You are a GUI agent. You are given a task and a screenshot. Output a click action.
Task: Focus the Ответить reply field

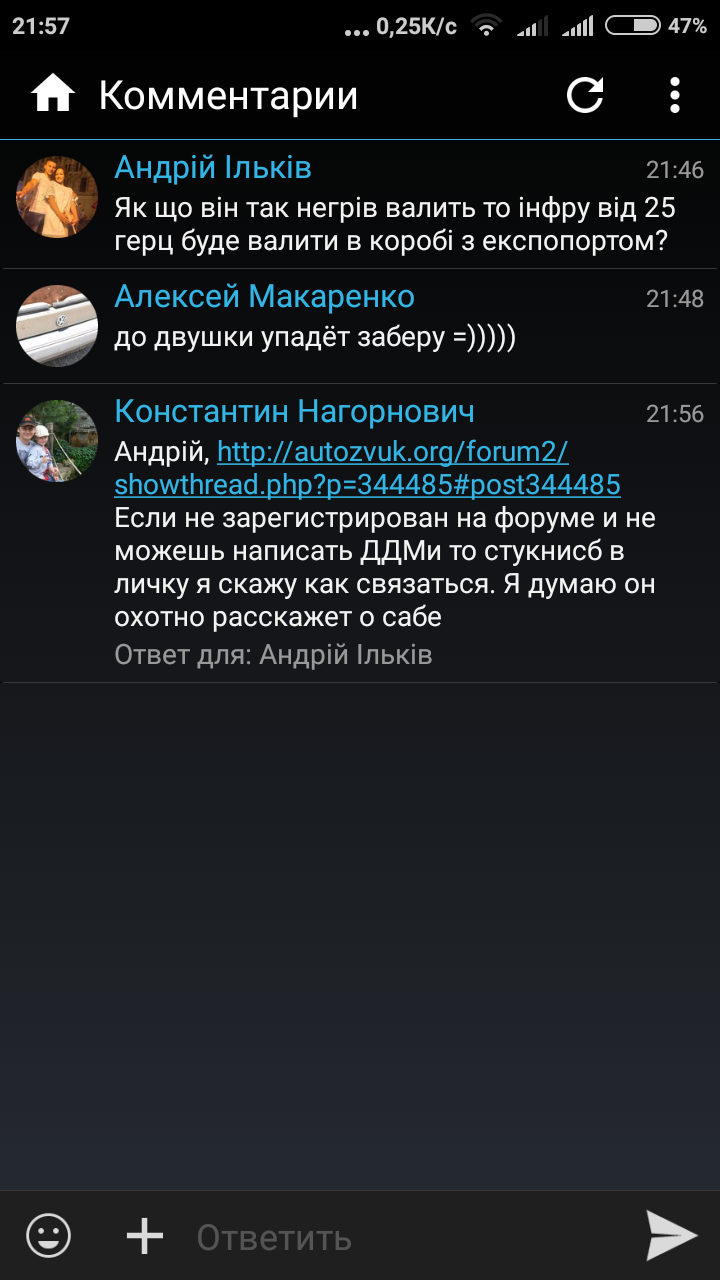click(x=400, y=1238)
